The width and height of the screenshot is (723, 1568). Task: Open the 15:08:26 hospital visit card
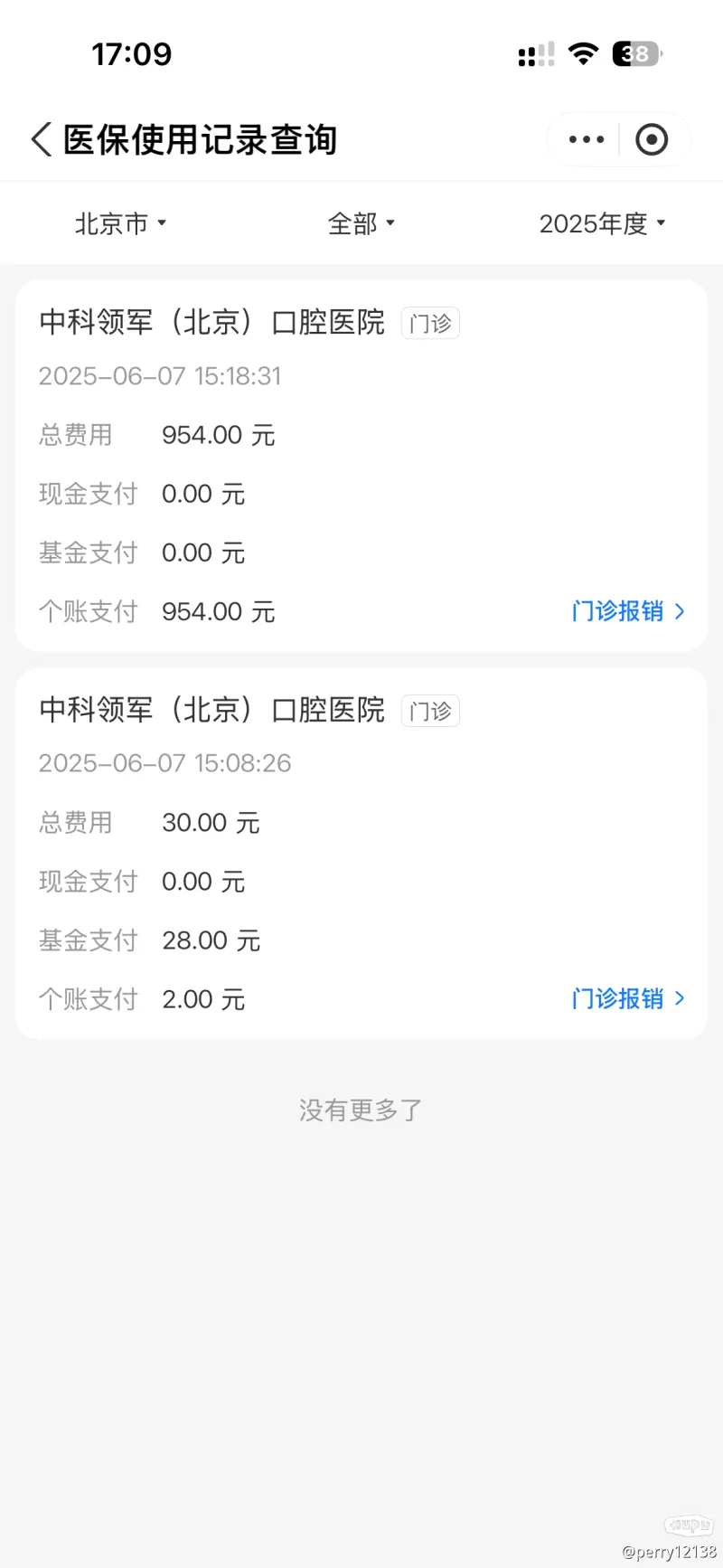pyautogui.click(x=361, y=853)
